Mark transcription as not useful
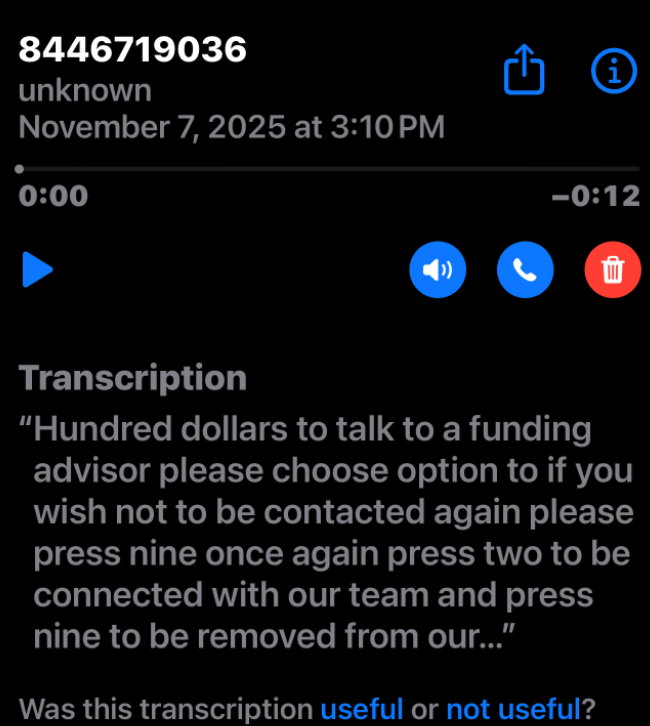The width and height of the screenshot is (650, 726). coord(512,709)
